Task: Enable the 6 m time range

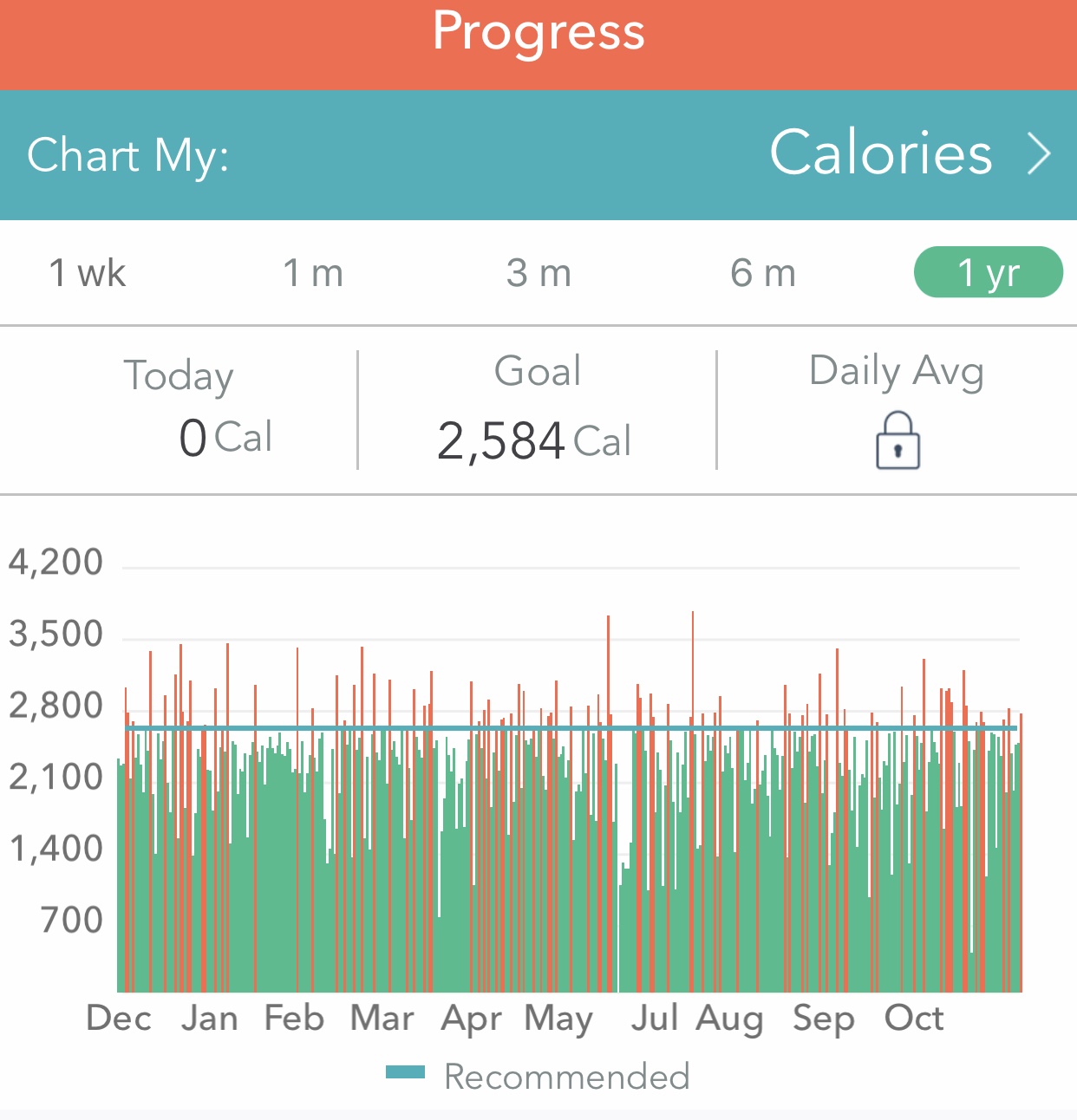Action: (761, 272)
